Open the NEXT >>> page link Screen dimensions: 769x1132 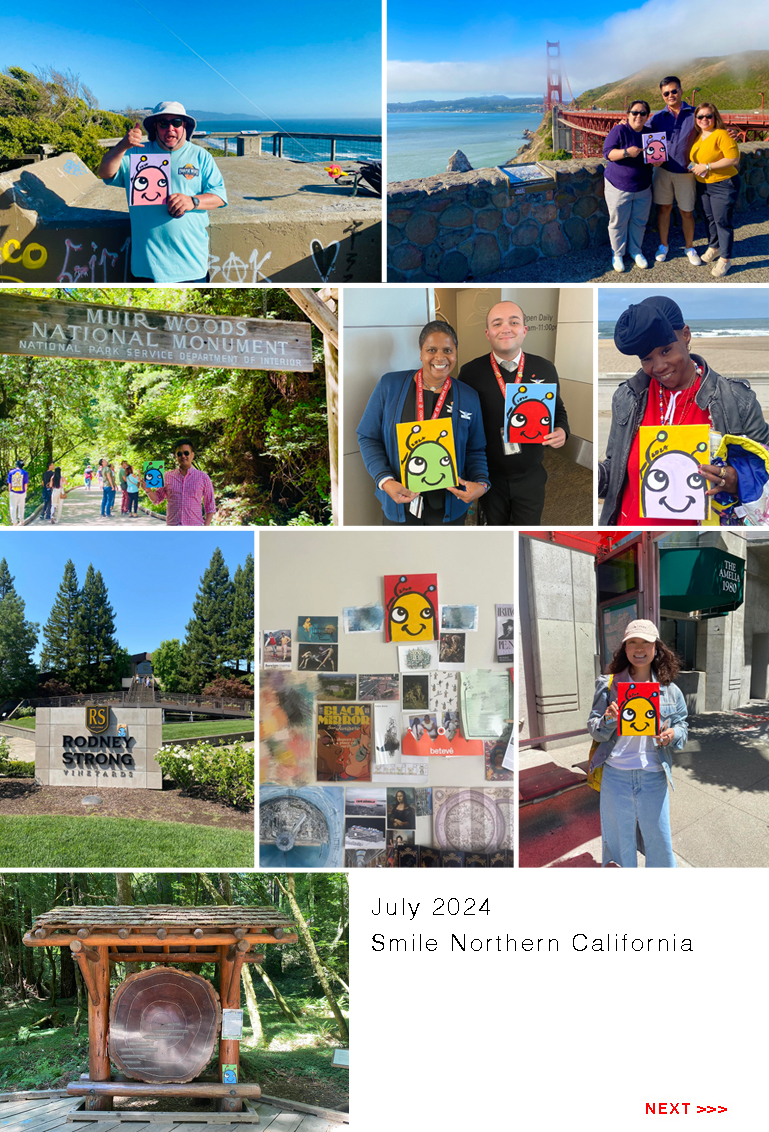coord(685,1108)
